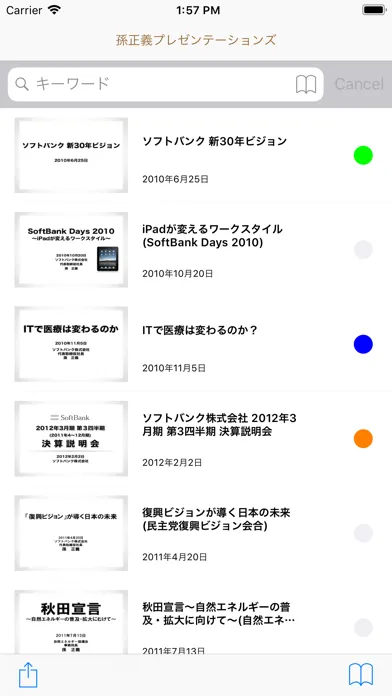The height and width of the screenshot is (696, 392).
Task: Open 復興ビジョンが導く日本の未来 presentation
Action: click(x=196, y=533)
